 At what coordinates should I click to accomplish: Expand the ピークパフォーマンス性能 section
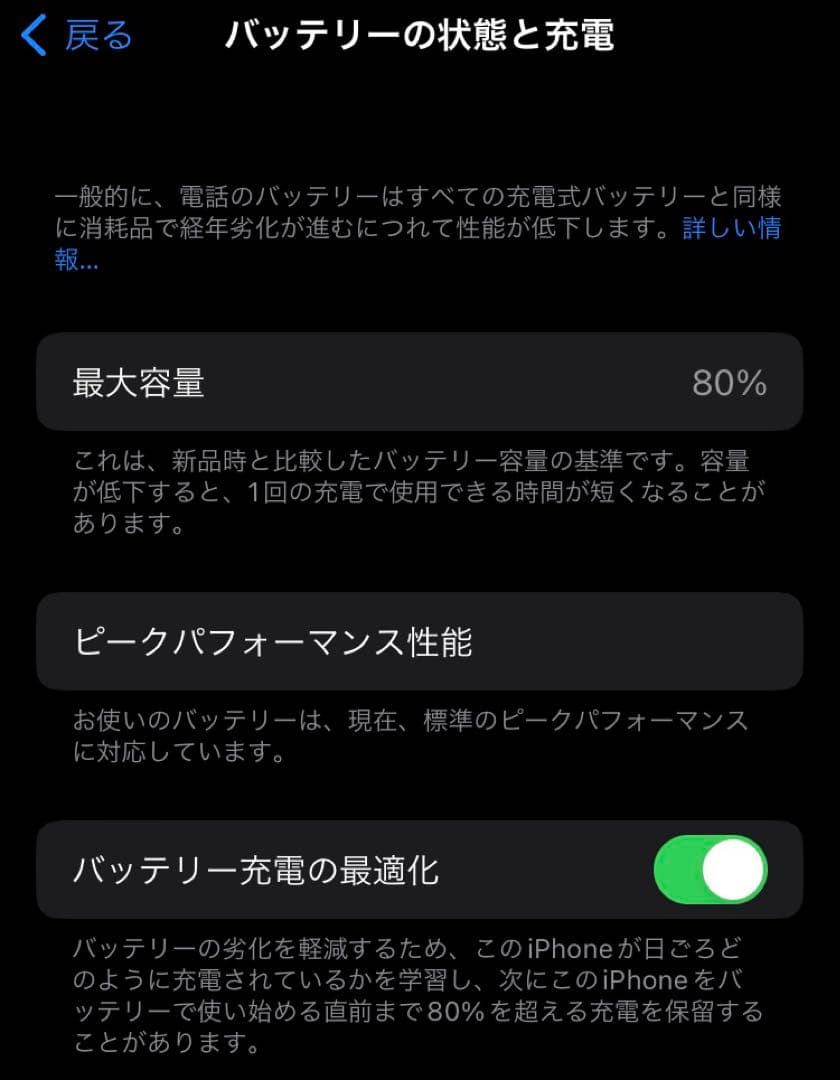(x=420, y=641)
